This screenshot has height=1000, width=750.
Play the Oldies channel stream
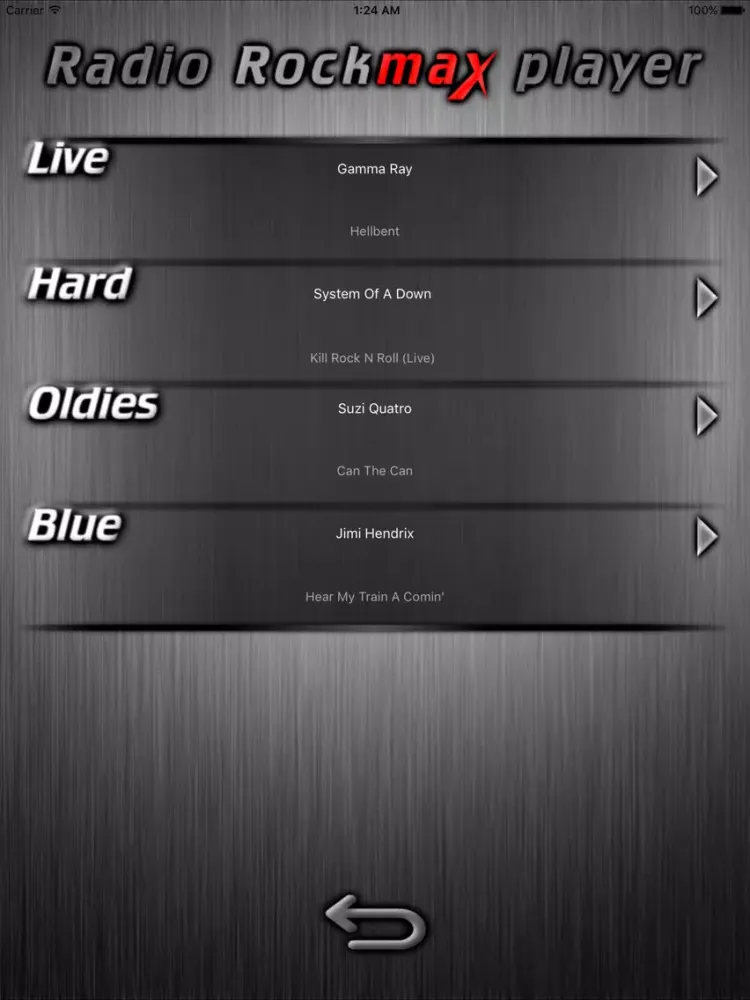(706, 416)
